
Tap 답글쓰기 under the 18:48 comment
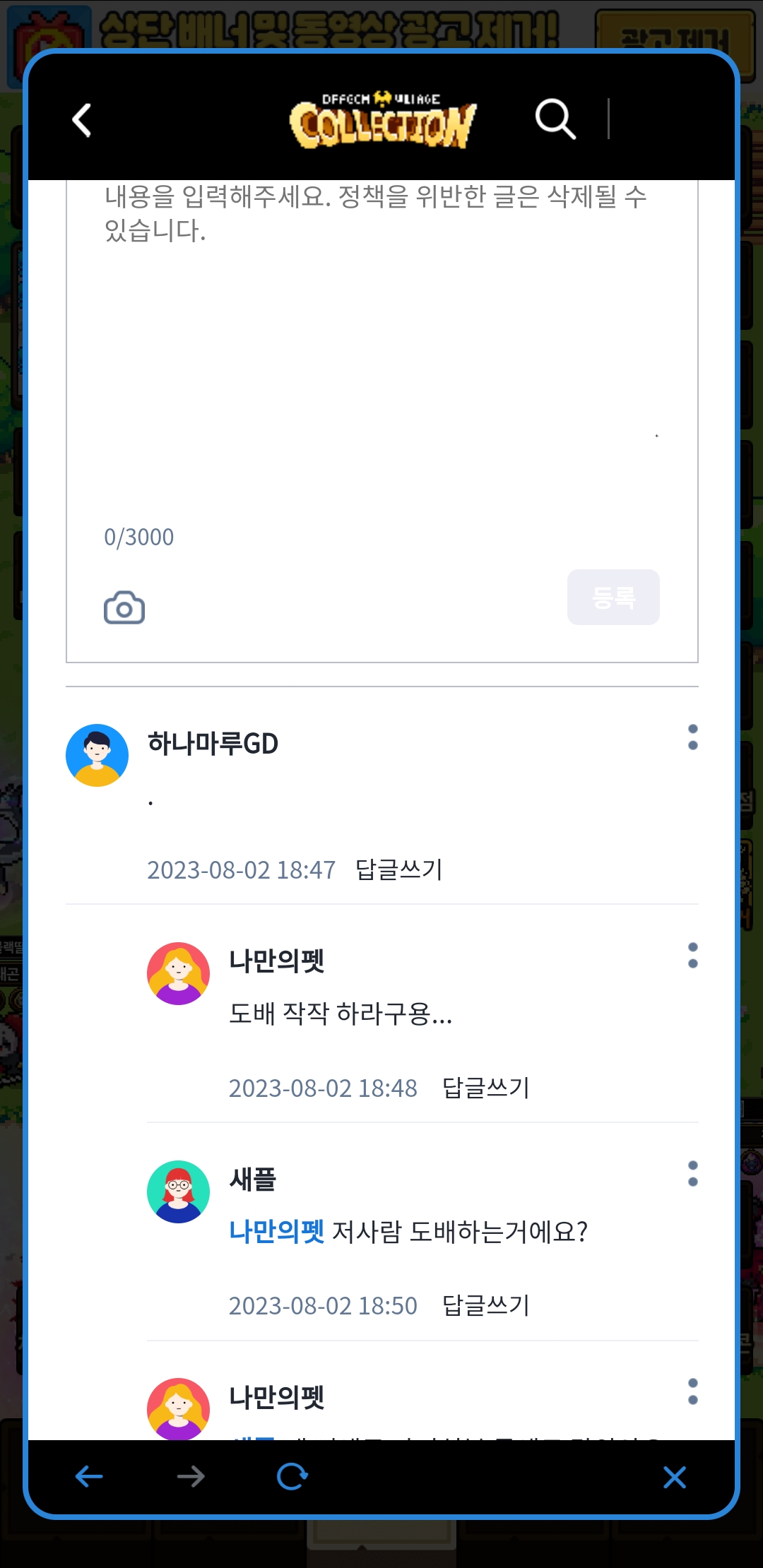point(486,1088)
